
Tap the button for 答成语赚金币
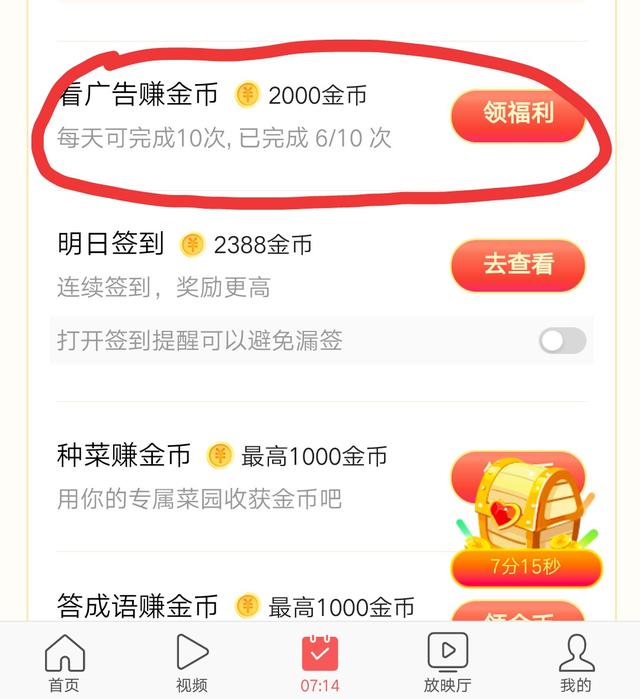coord(517,612)
